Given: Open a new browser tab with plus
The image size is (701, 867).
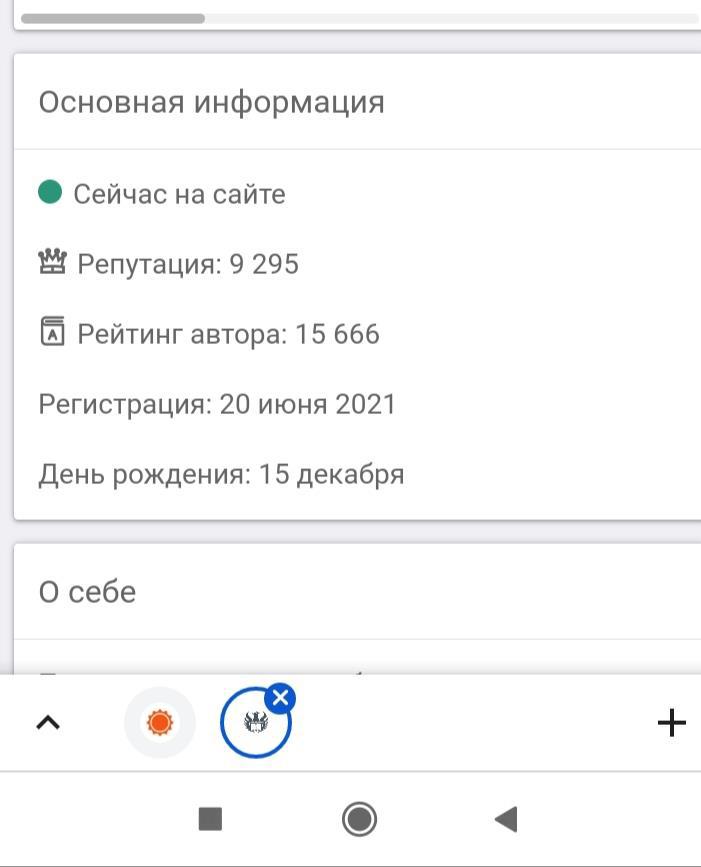Looking at the screenshot, I should coord(671,723).
